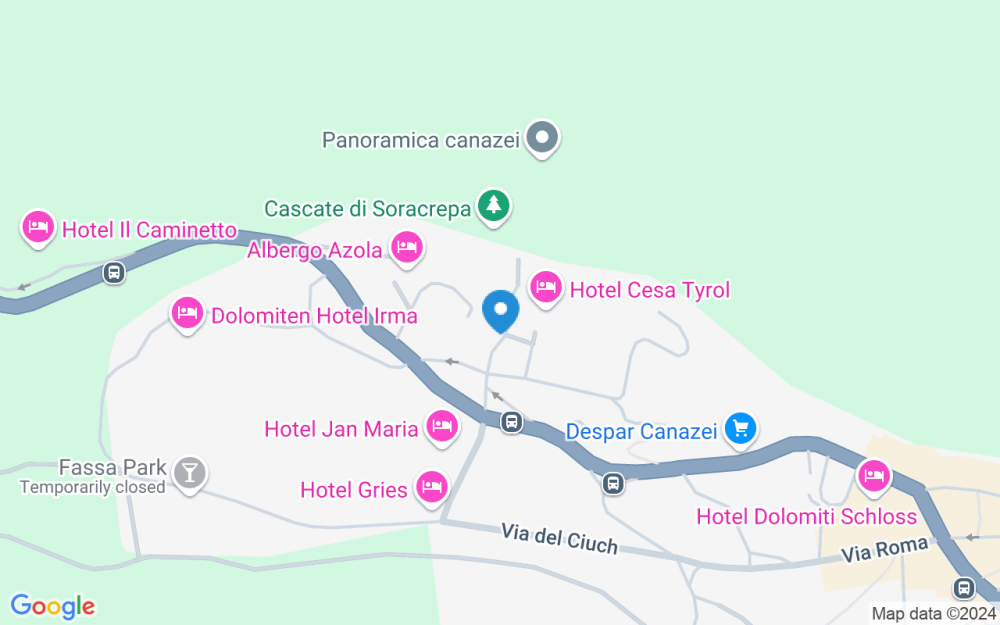
Task: Select the Fassa Park bar pin
Action: pyautogui.click(x=189, y=474)
